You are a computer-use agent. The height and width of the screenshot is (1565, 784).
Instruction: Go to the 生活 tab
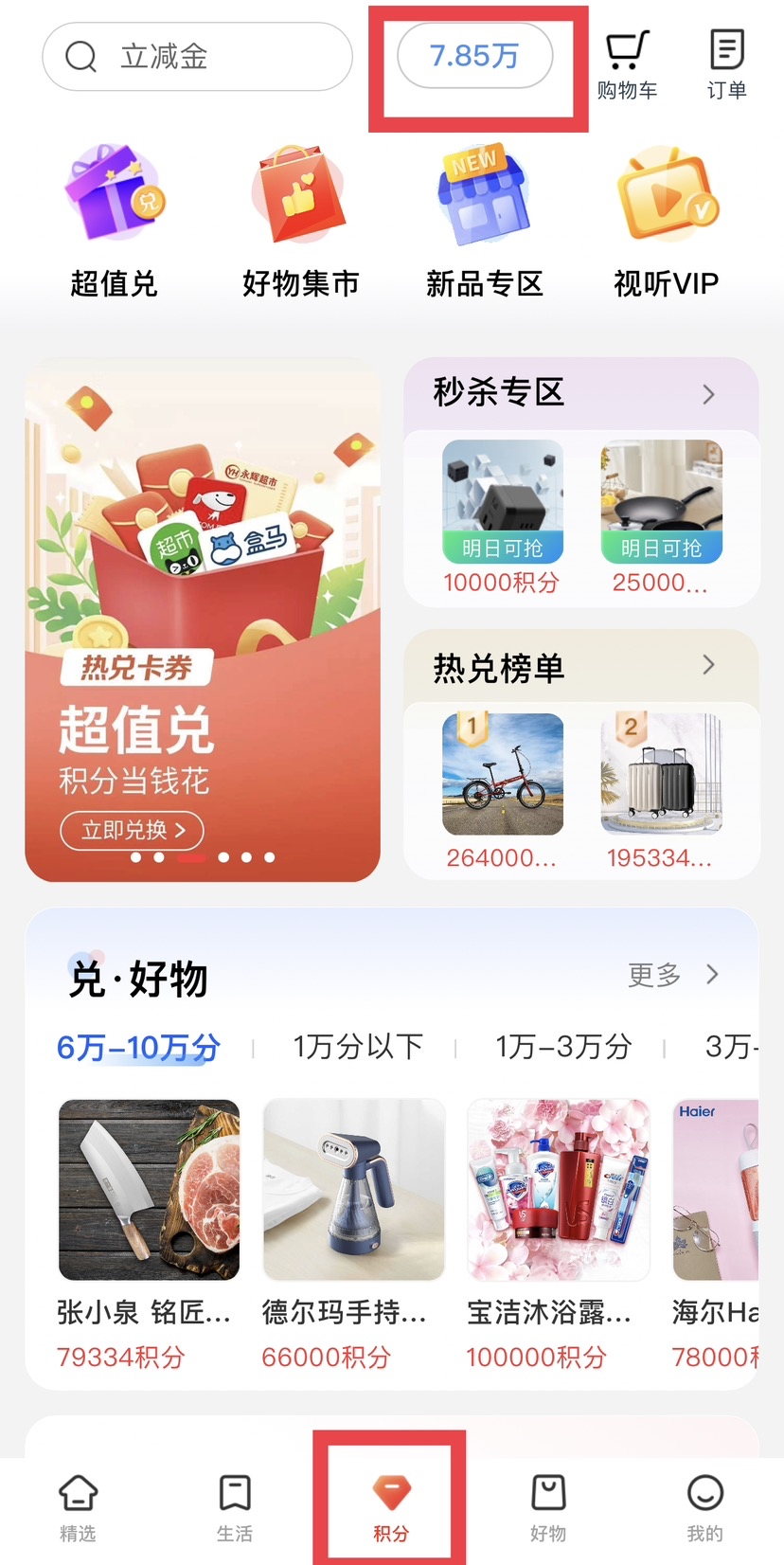(x=234, y=1508)
